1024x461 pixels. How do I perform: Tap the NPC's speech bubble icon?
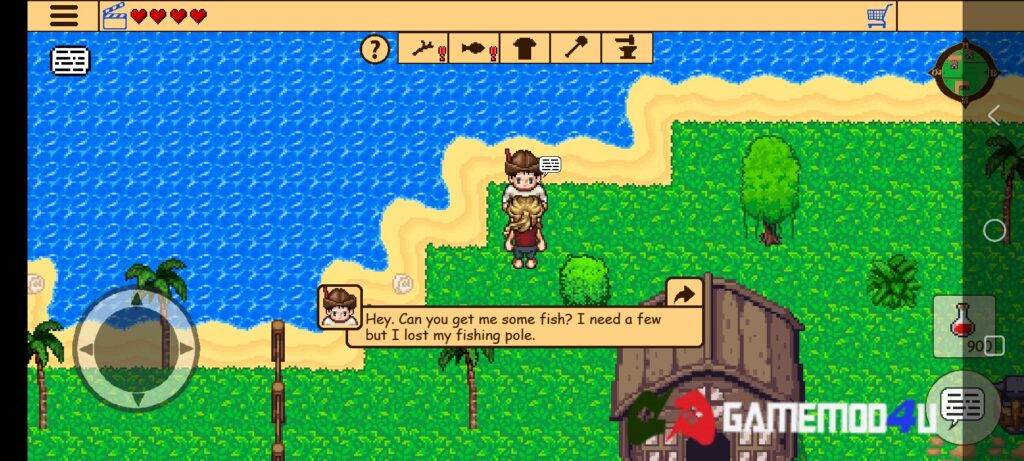click(x=549, y=165)
